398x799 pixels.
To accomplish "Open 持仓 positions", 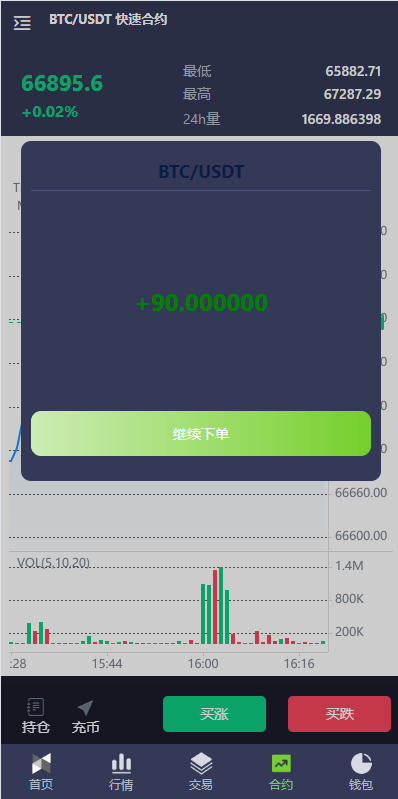I will click(36, 716).
